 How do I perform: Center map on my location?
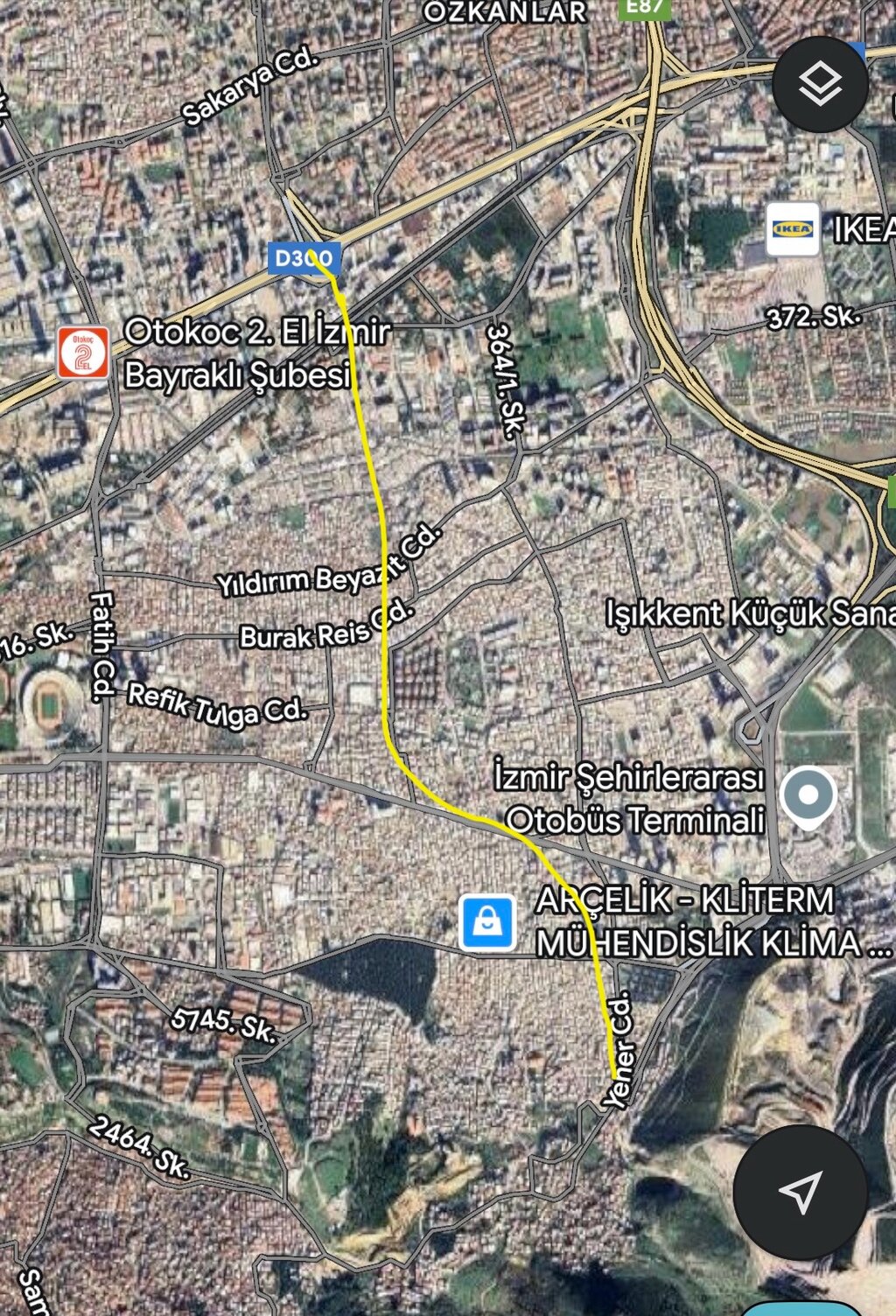(800, 1192)
